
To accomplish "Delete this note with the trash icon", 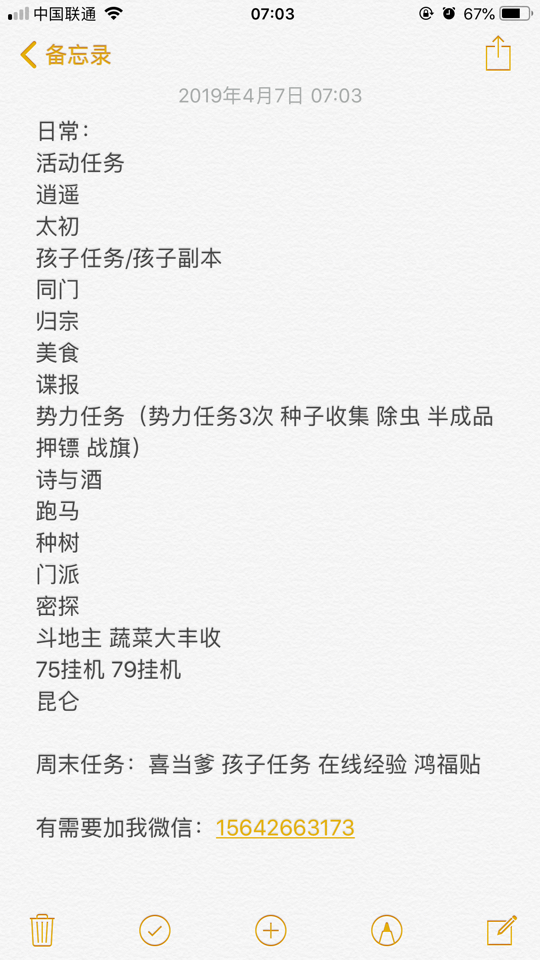I will (x=42, y=930).
